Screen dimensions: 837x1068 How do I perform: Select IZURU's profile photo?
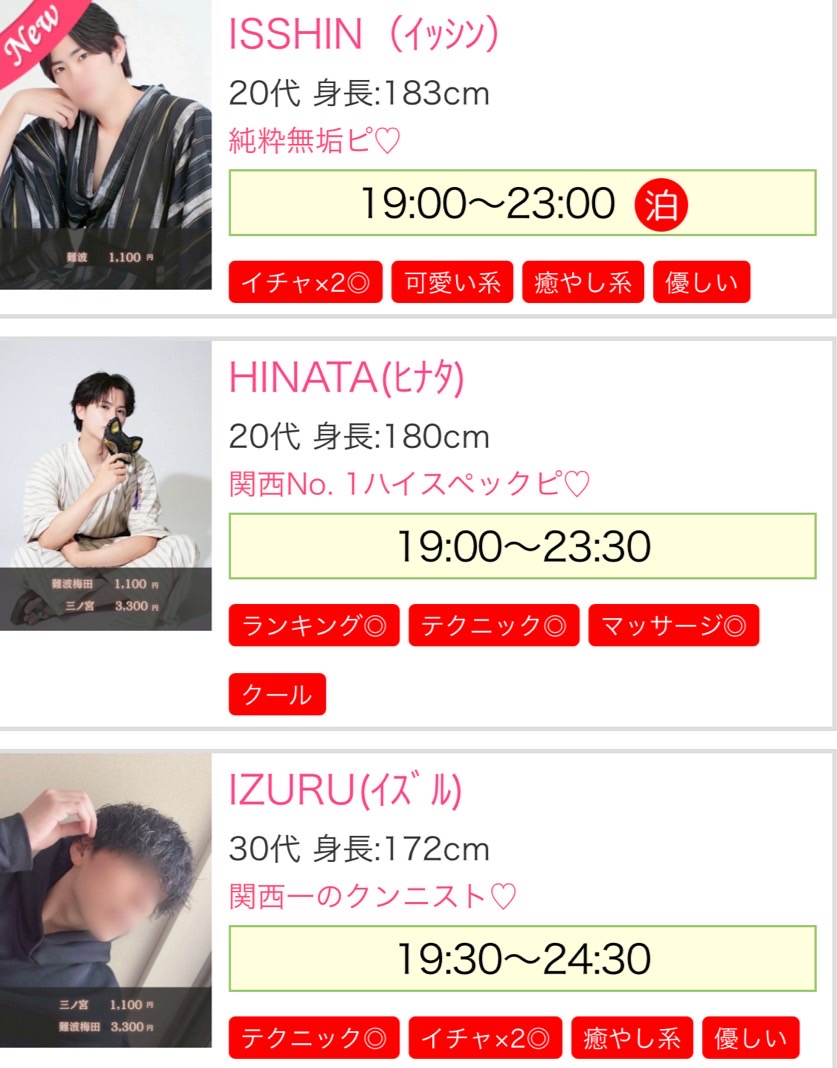[105, 900]
